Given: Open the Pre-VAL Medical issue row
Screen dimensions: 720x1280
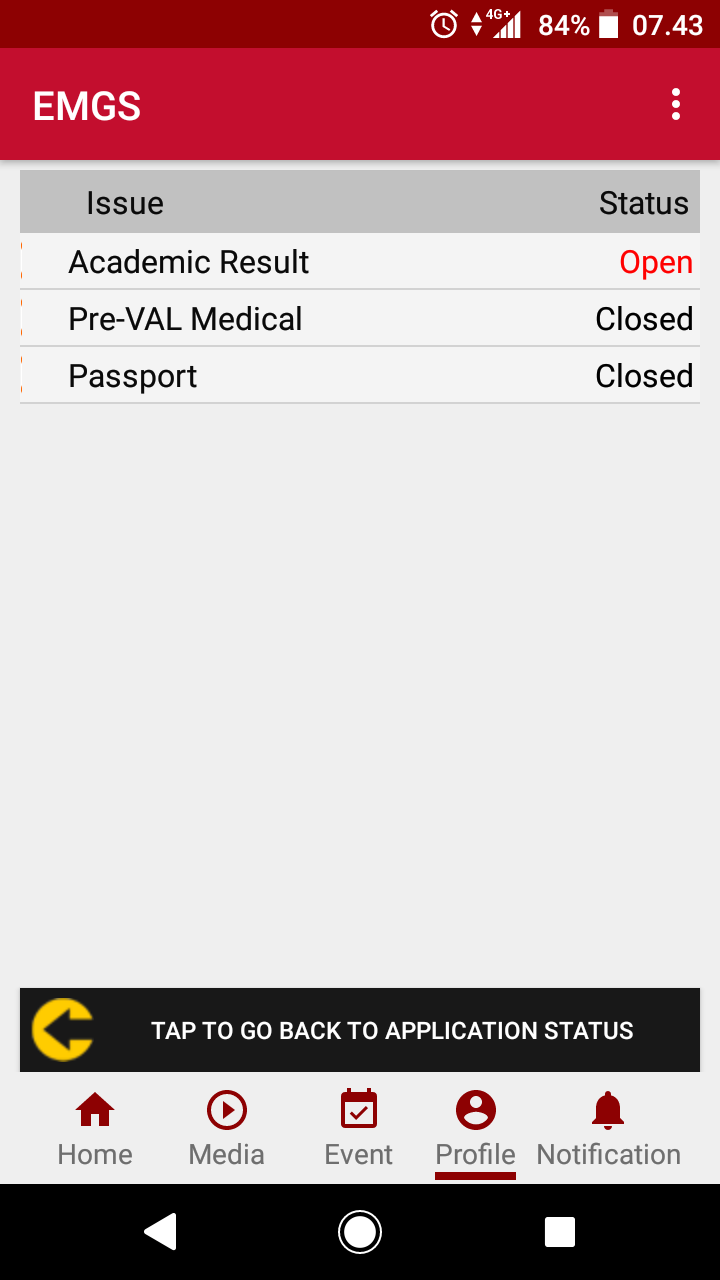Looking at the screenshot, I should 360,319.
